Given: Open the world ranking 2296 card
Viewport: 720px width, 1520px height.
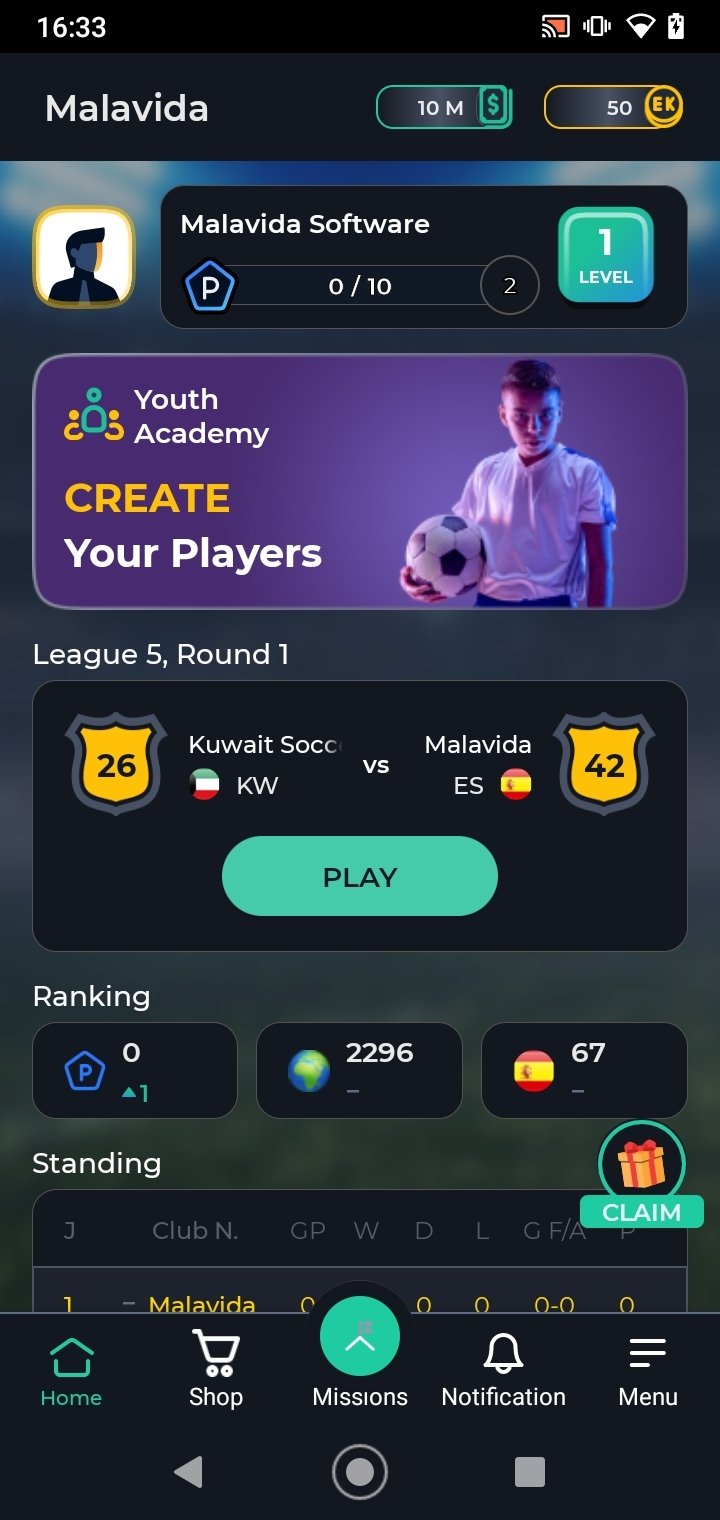Looking at the screenshot, I should click(x=360, y=1070).
